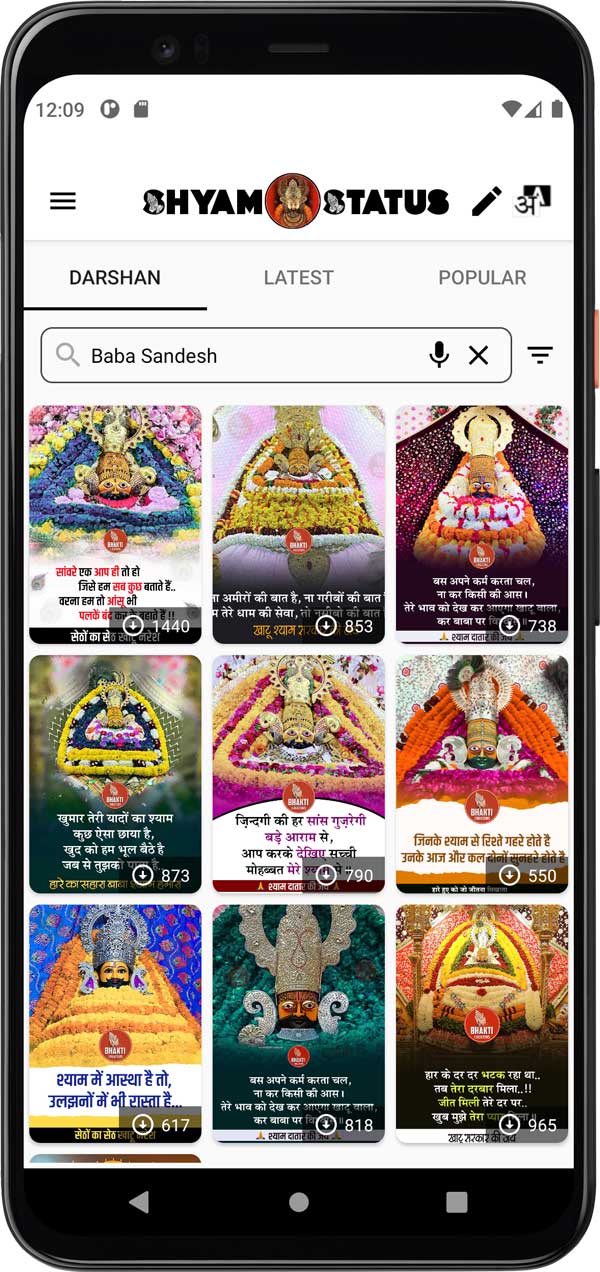Open the filter options icon
Screen dimensions: 600x1272
(540, 355)
